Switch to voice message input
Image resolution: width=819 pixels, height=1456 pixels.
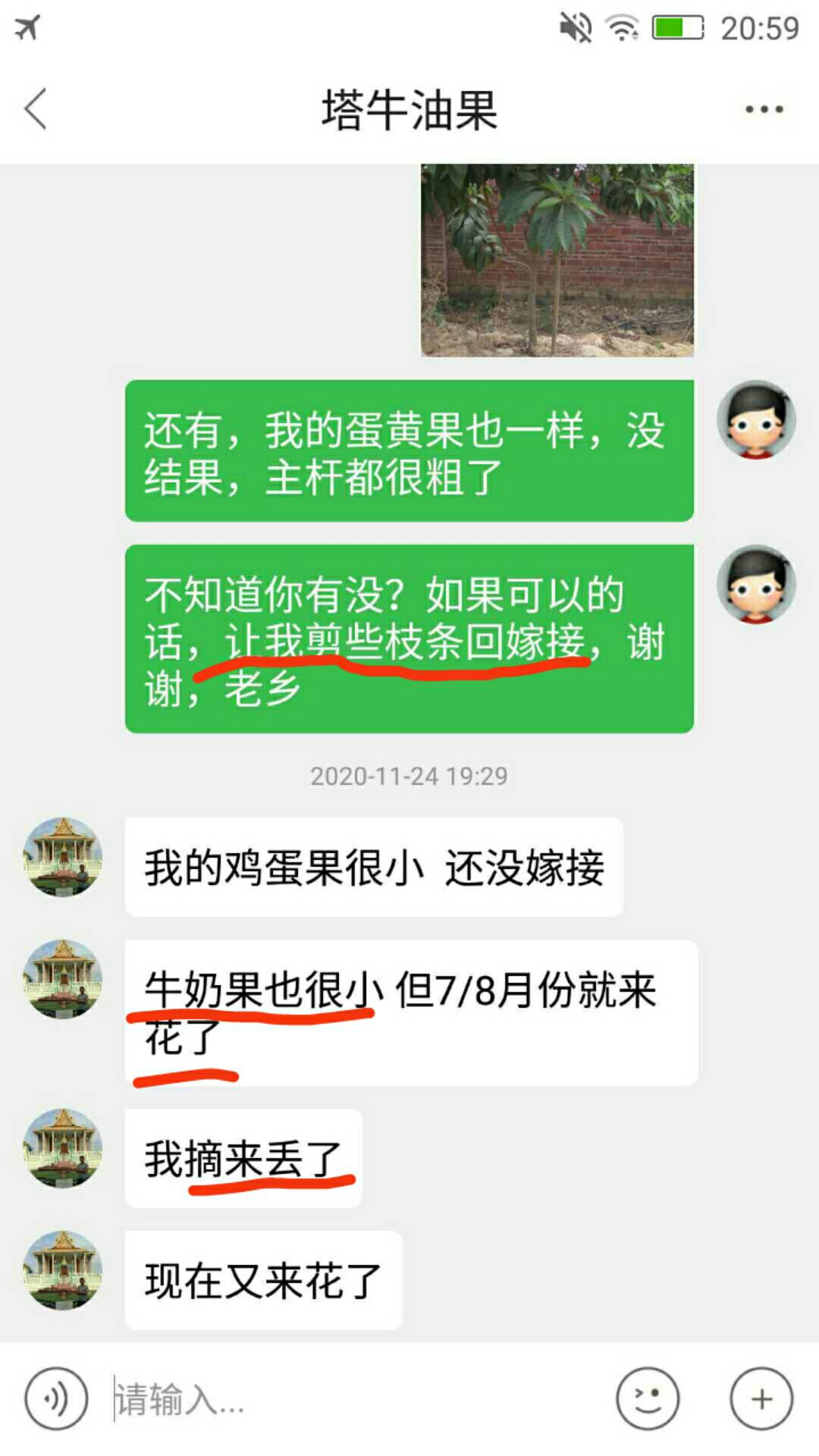(x=56, y=1398)
